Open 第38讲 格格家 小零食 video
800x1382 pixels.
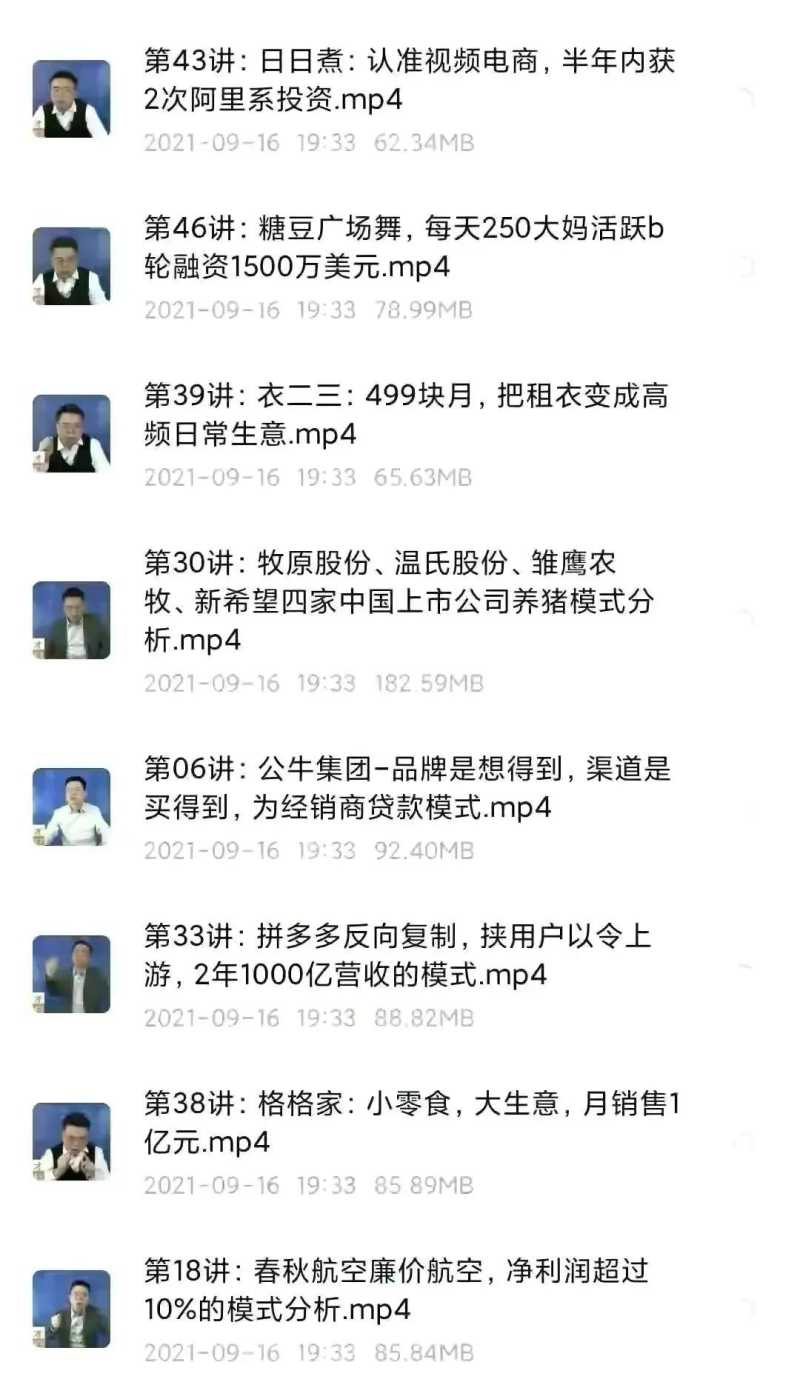(400, 1142)
